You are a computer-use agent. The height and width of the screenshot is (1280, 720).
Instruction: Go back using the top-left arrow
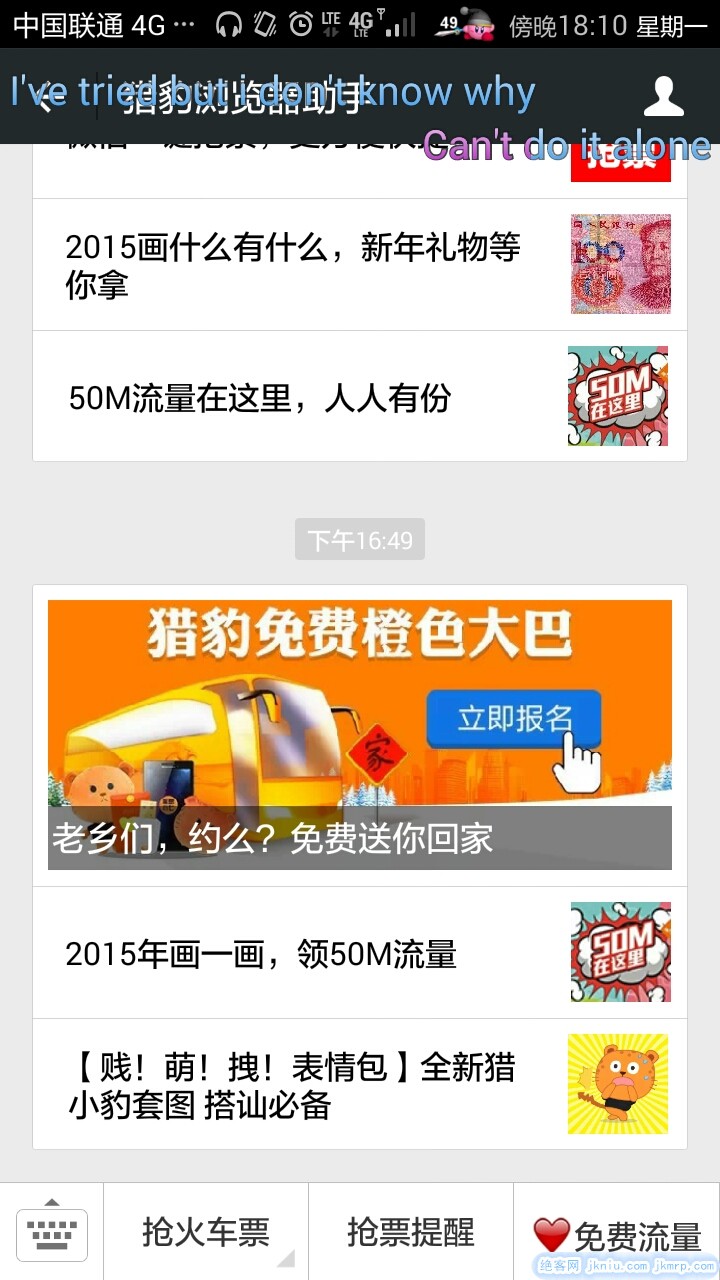coord(44,100)
